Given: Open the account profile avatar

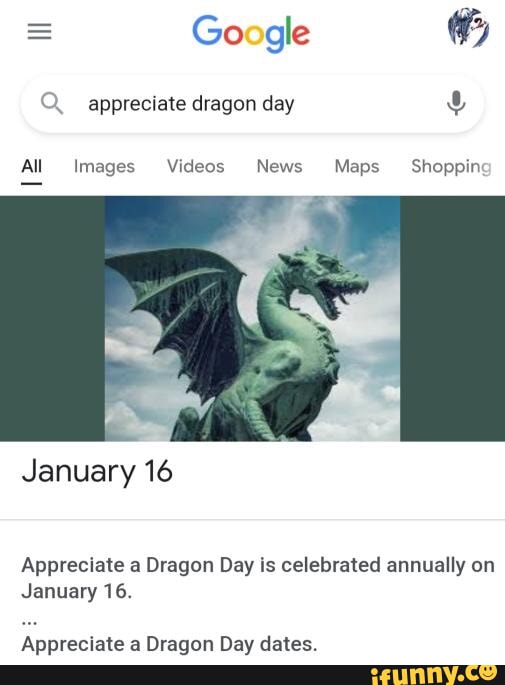Looking at the screenshot, I should point(468,28).
